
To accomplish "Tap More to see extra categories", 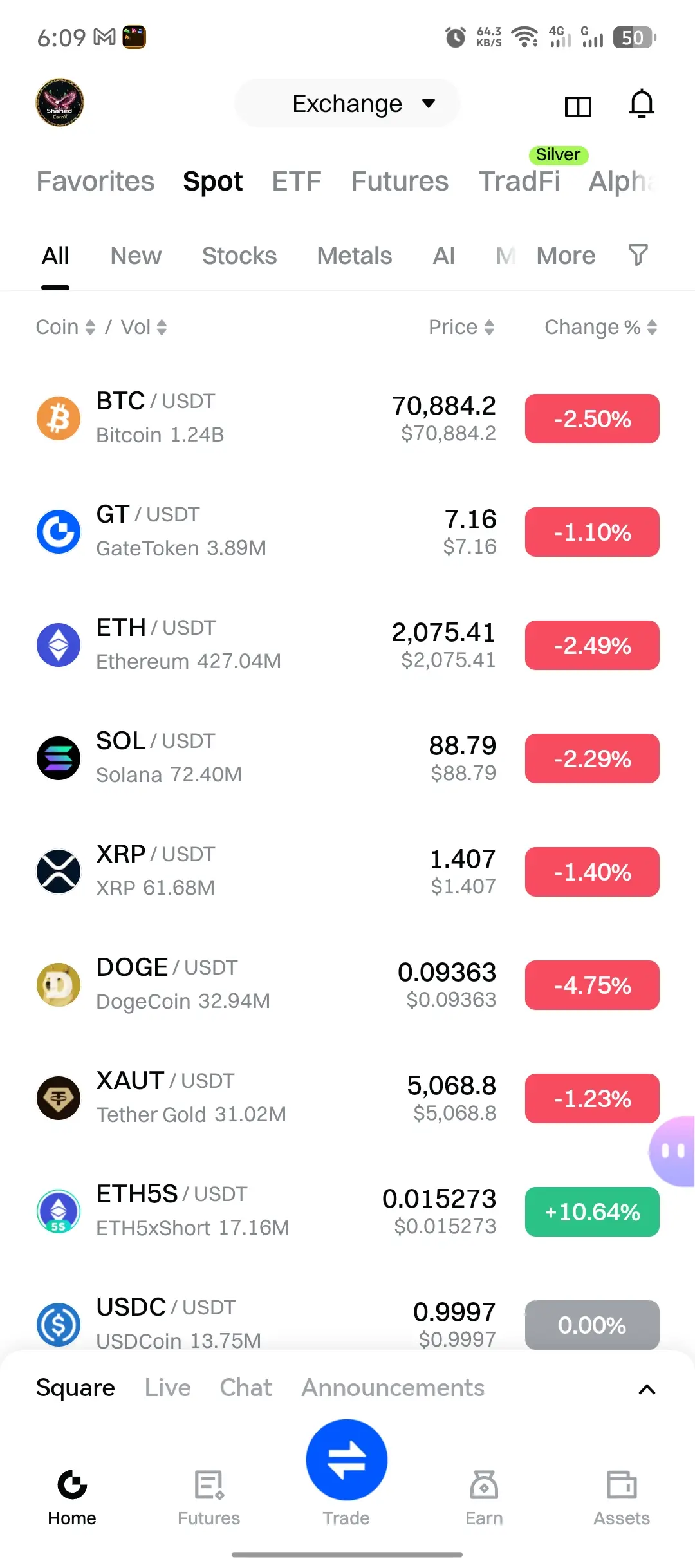I will tap(565, 256).
